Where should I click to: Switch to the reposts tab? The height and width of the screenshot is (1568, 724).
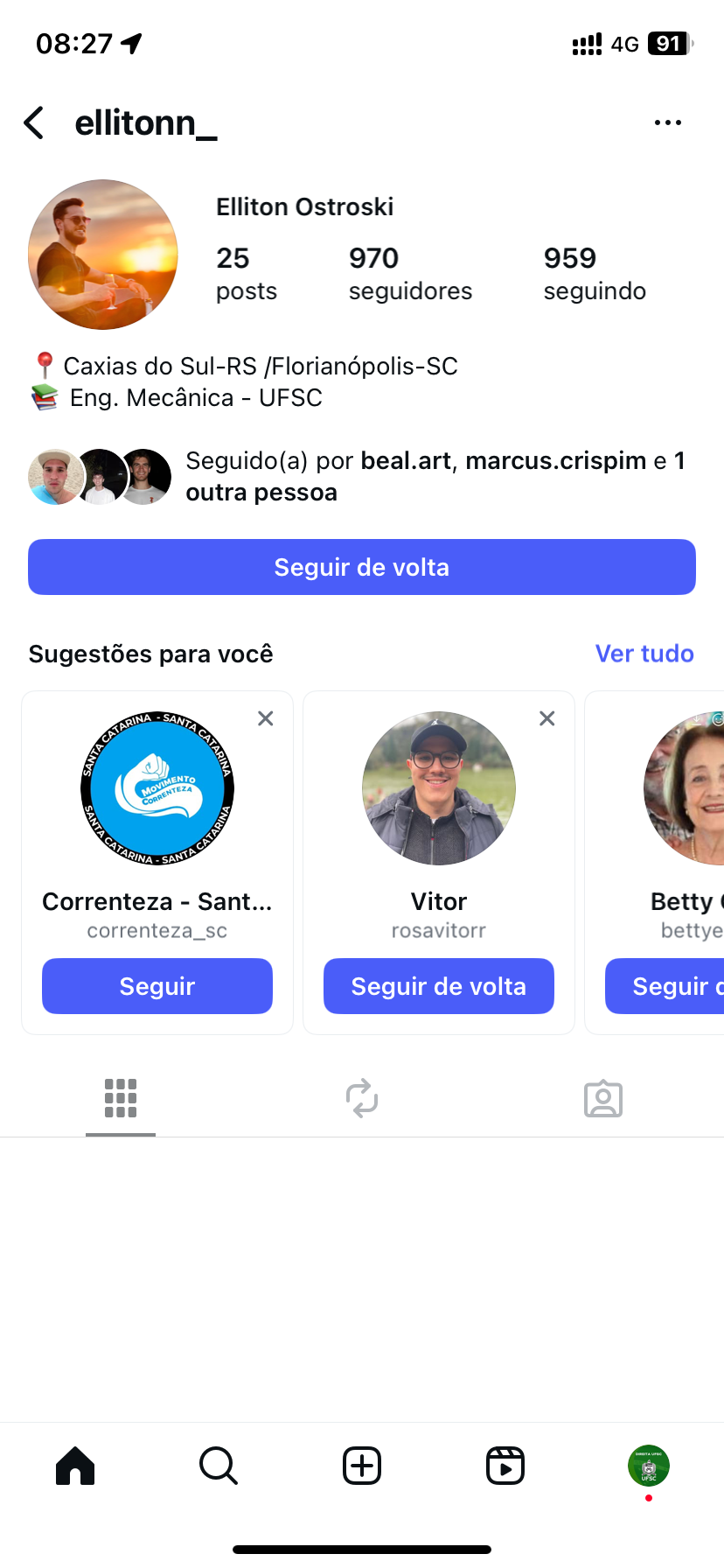362,1098
